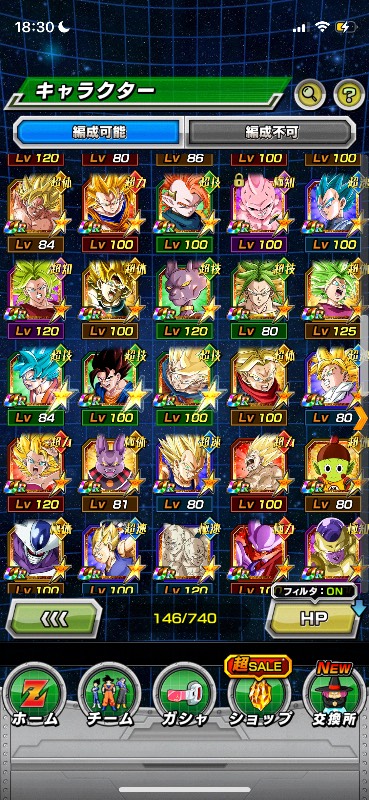369x800 pixels.
Task: Switch to the 編成不可 tab
Action: 270,133
